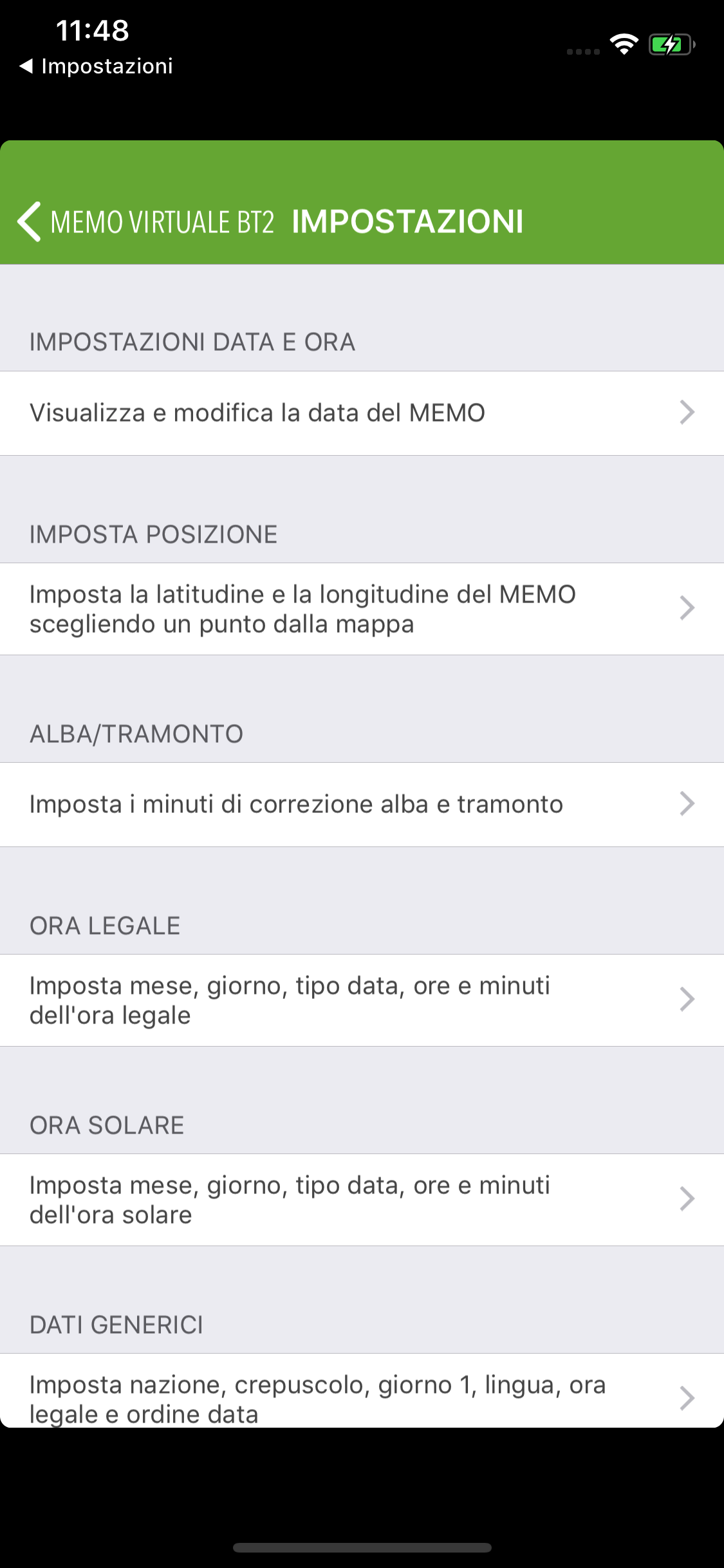The height and width of the screenshot is (1568, 724).
Task: Return to system Impostazioni via top breadcrumb
Action: (97, 66)
